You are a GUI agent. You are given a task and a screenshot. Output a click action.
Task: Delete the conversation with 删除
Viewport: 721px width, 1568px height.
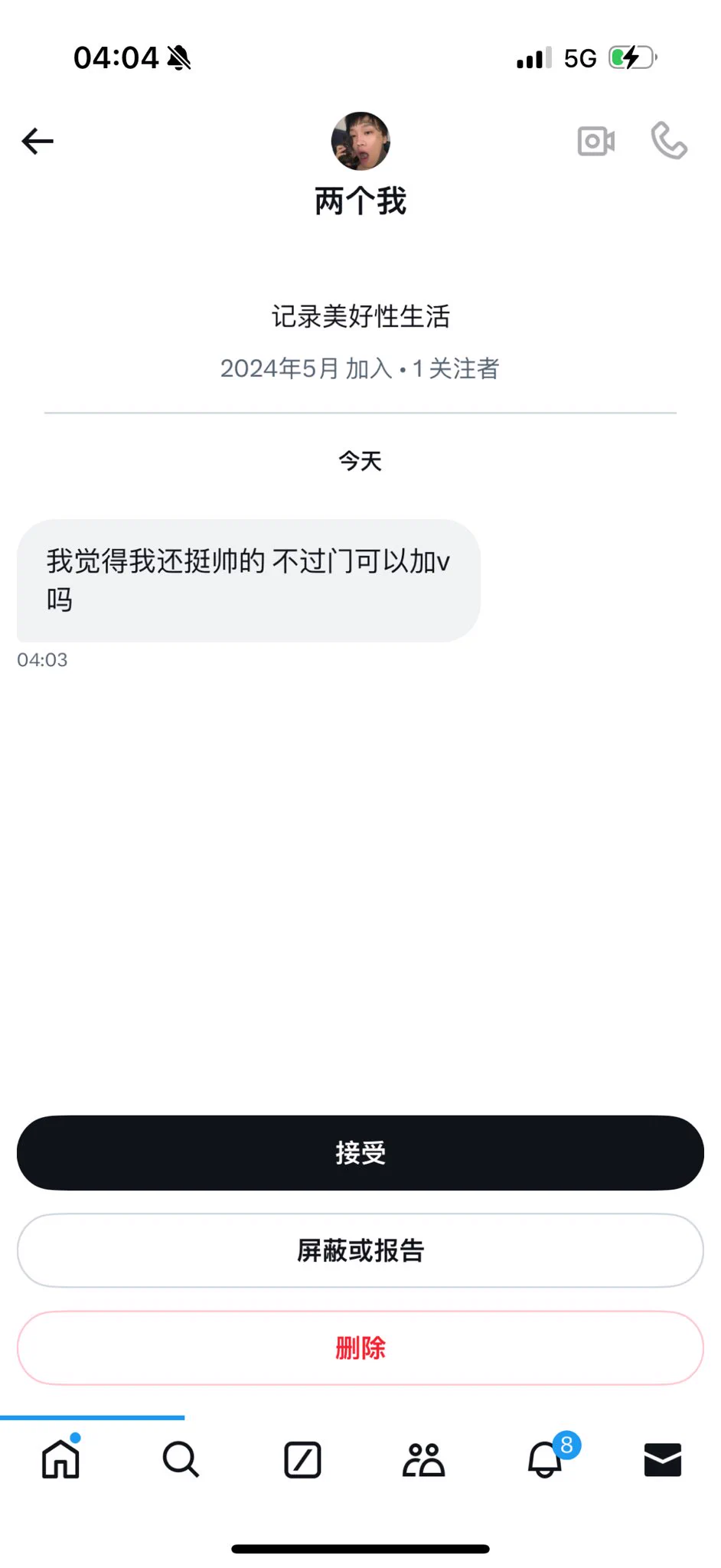tap(360, 1347)
